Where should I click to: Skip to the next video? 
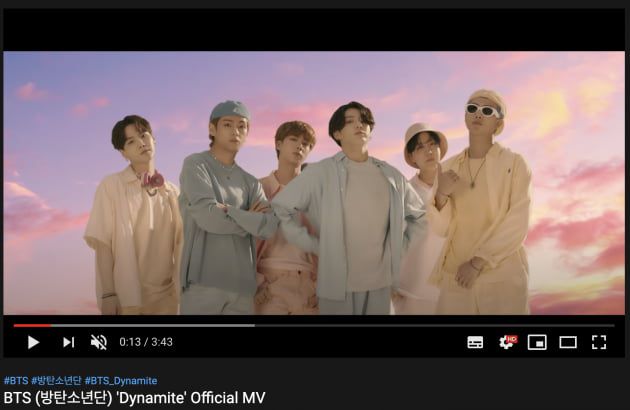(68, 342)
